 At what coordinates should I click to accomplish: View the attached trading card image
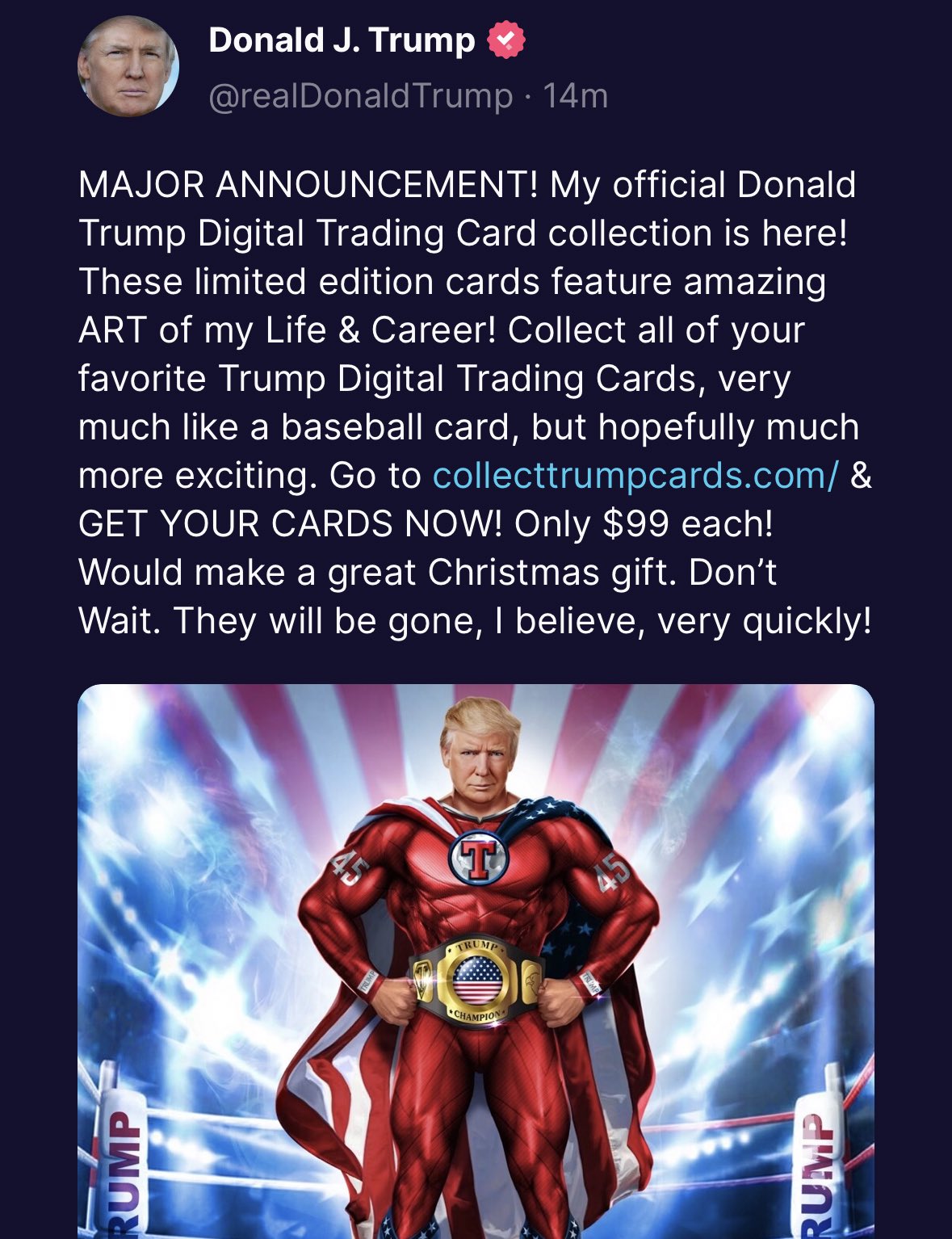click(x=476, y=961)
